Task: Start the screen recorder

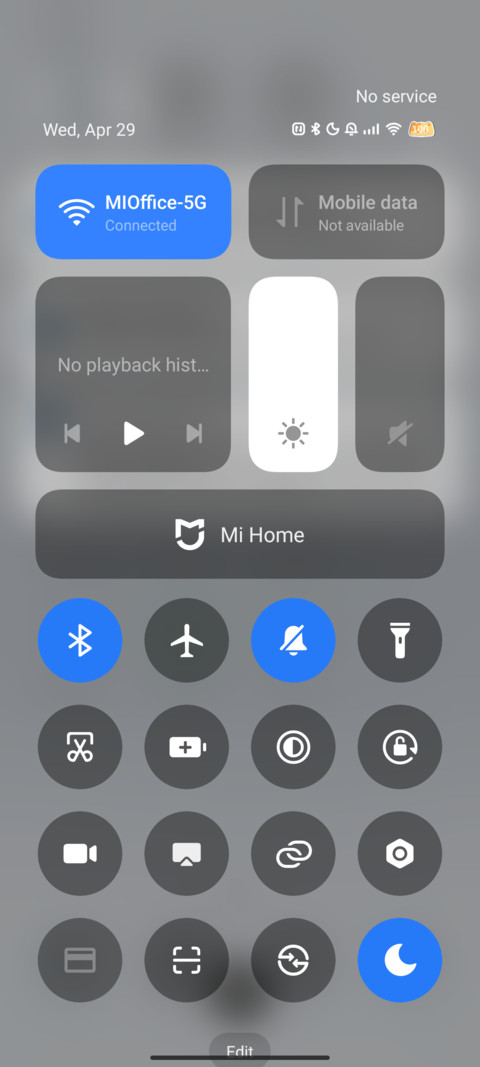Action: pyautogui.click(x=80, y=853)
